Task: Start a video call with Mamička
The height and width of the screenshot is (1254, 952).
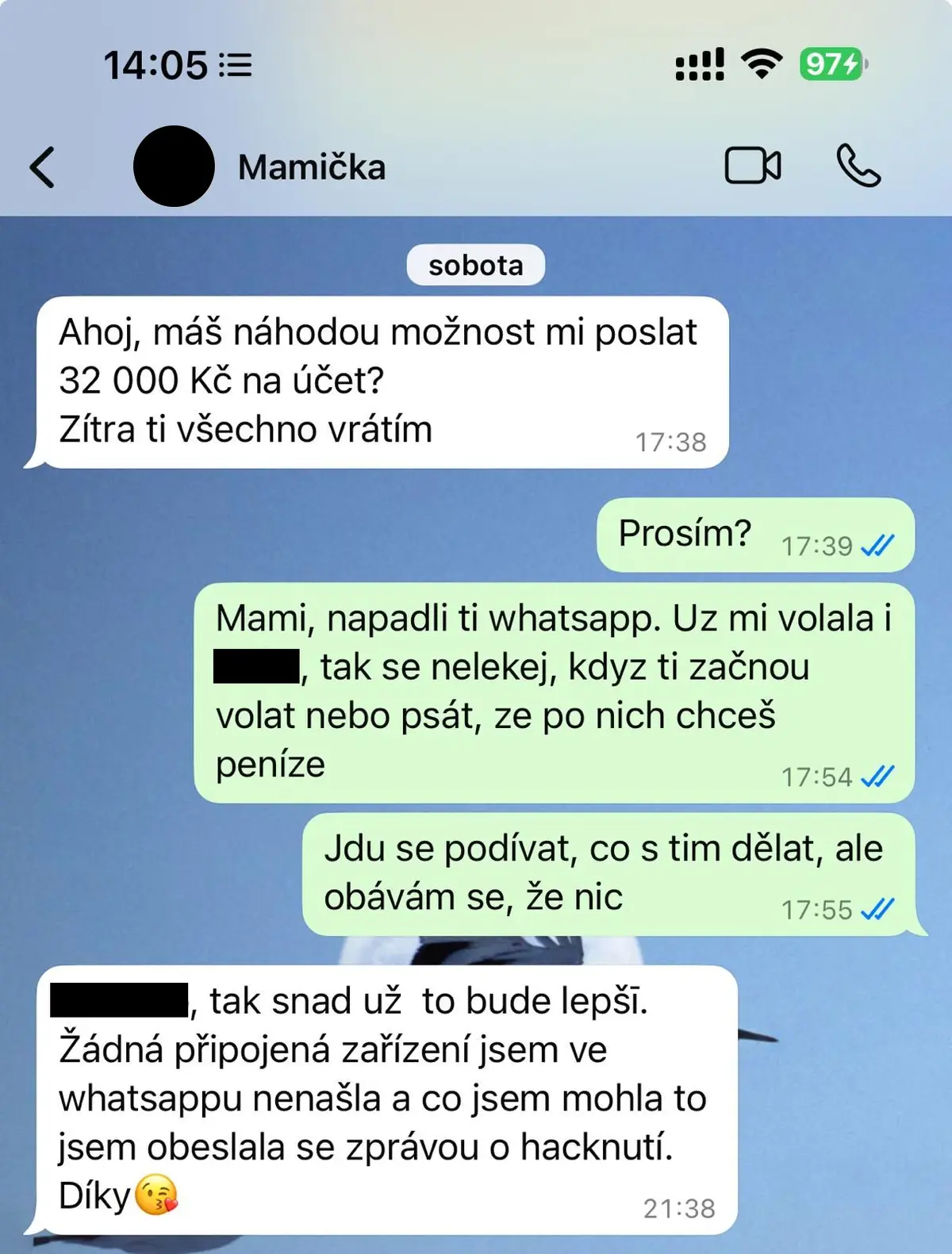Action: (753, 166)
